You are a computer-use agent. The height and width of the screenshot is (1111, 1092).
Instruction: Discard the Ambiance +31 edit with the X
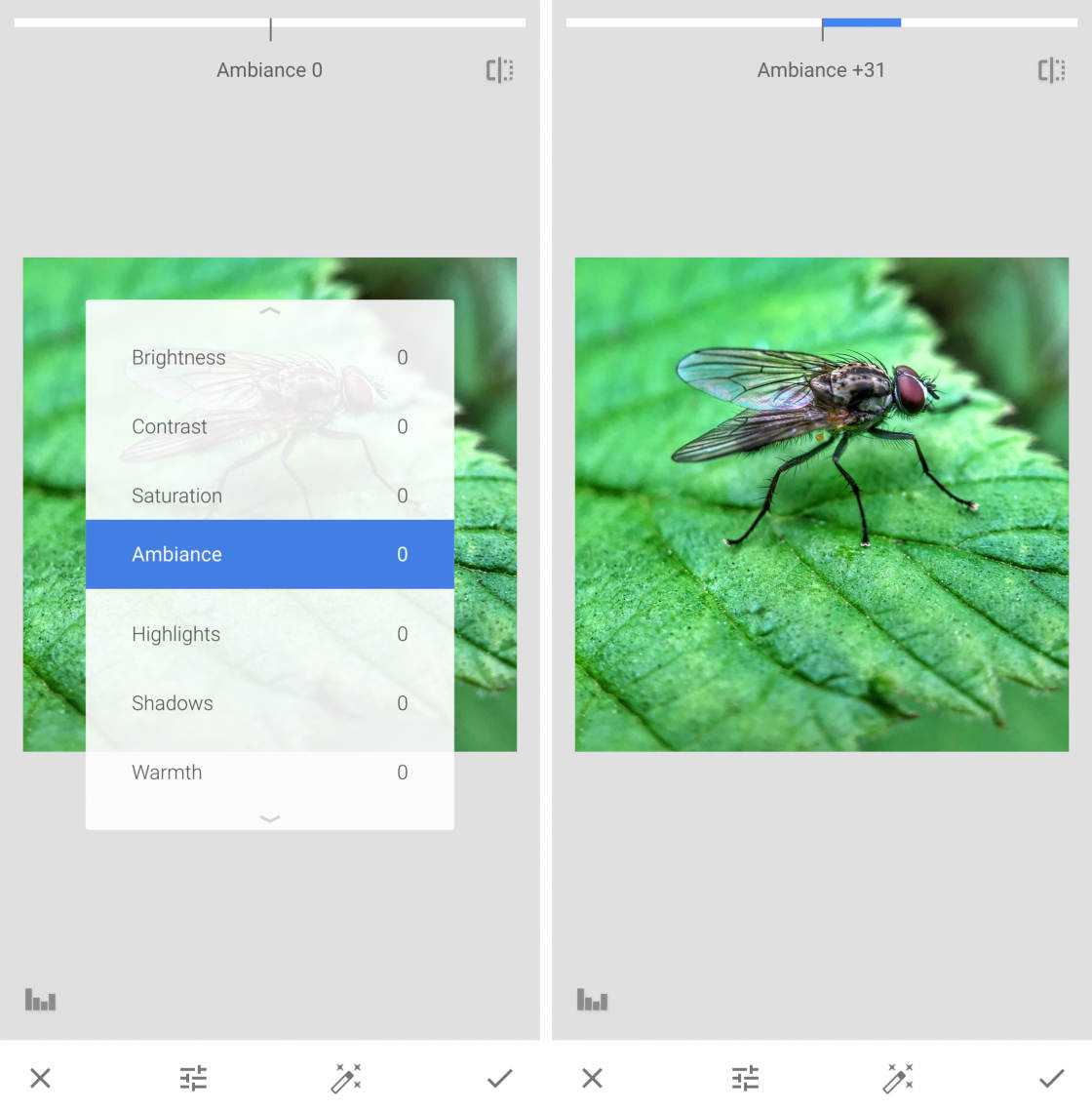click(592, 1078)
